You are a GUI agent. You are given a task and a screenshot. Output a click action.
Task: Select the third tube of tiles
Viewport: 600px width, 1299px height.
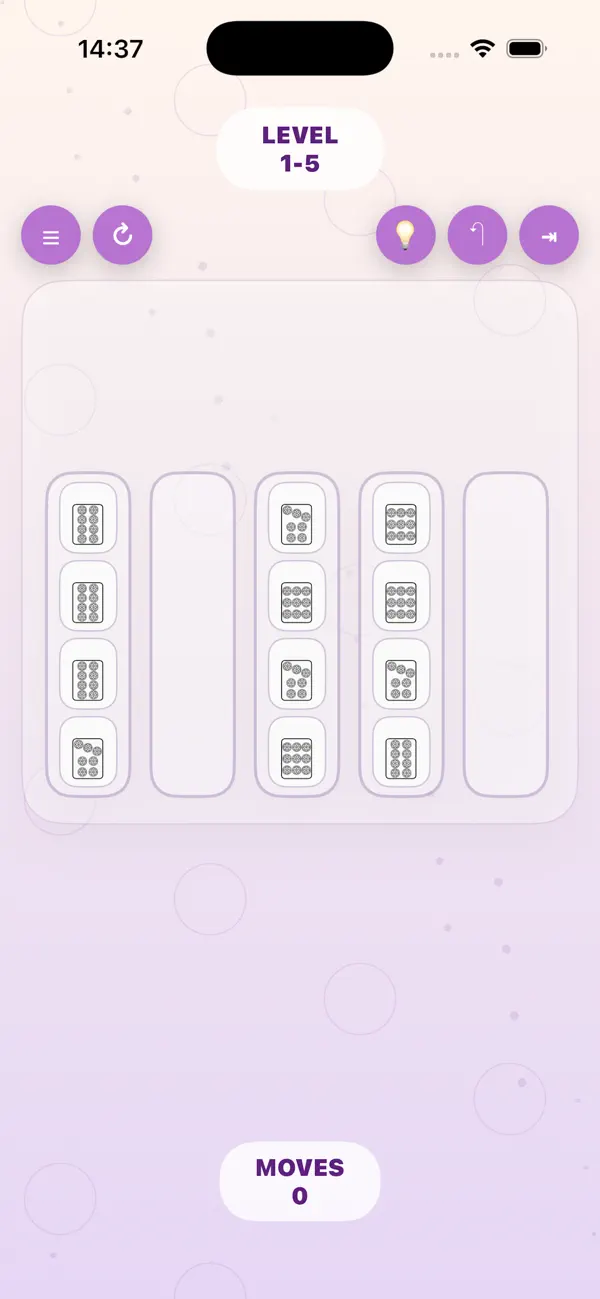(297, 635)
